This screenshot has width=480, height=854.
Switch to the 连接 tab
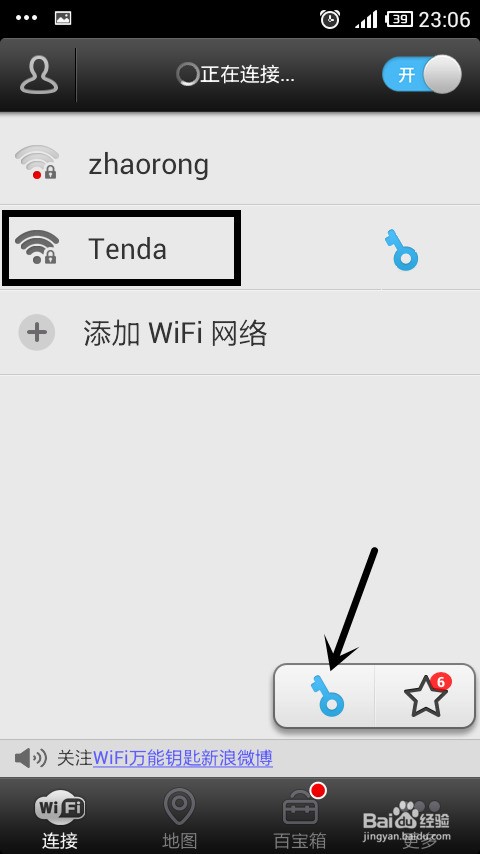pyautogui.click(x=60, y=817)
